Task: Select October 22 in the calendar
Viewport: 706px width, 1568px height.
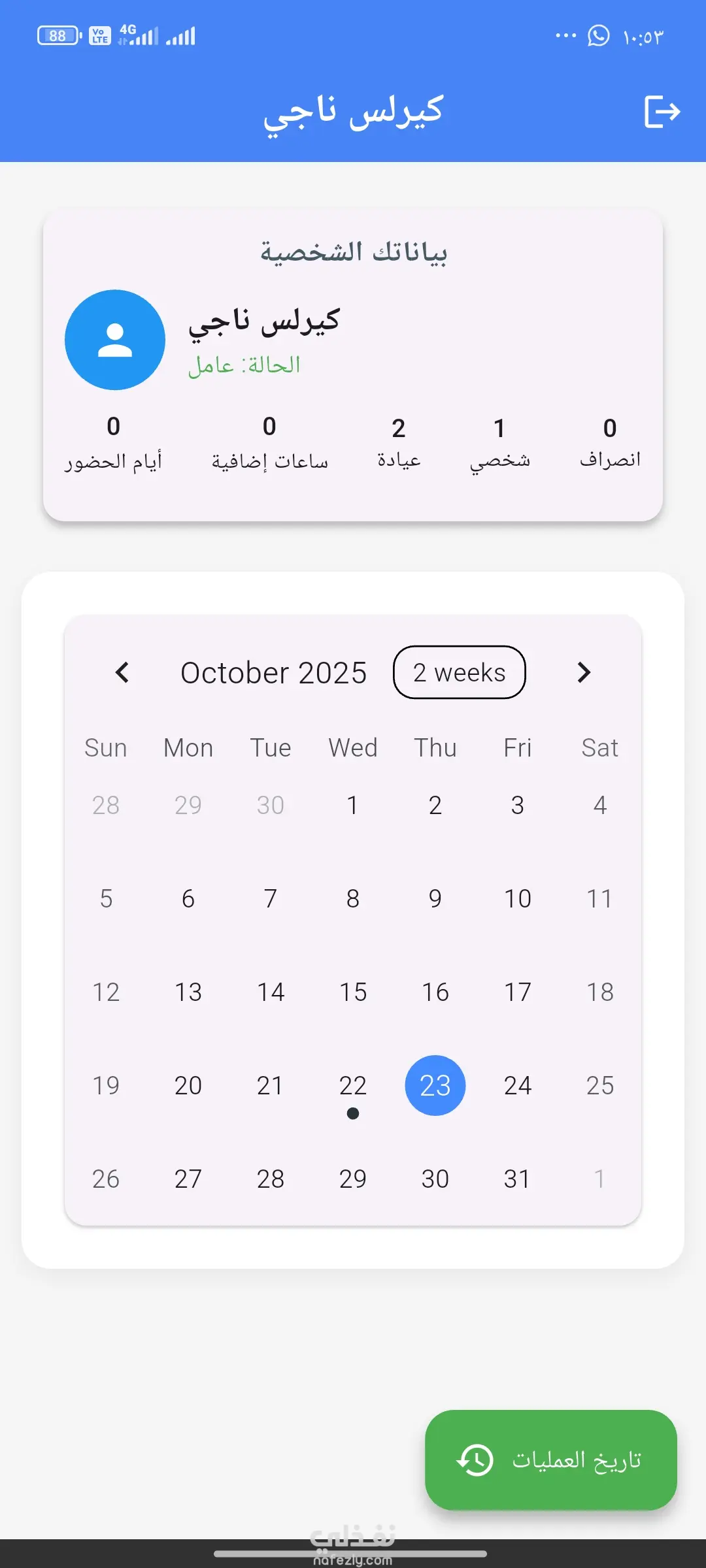Action: pyautogui.click(x=353, y=1086)
